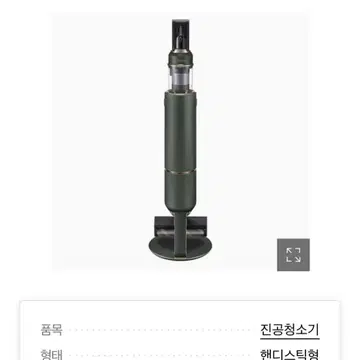The image size is (360, 360).
Task: Open the green stick vacuum product image
Action: 180,141
